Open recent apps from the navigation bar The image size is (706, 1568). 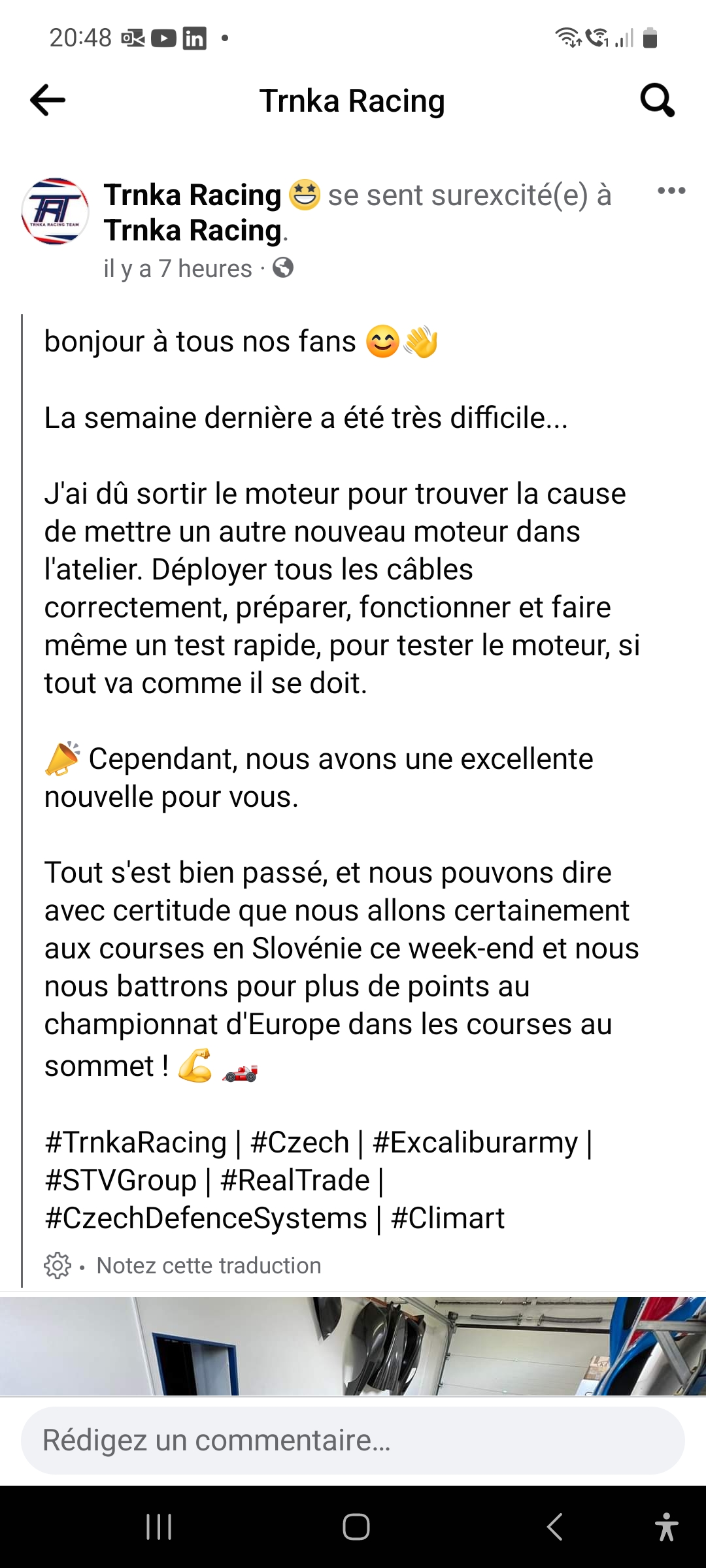[x=159, y=1527]
